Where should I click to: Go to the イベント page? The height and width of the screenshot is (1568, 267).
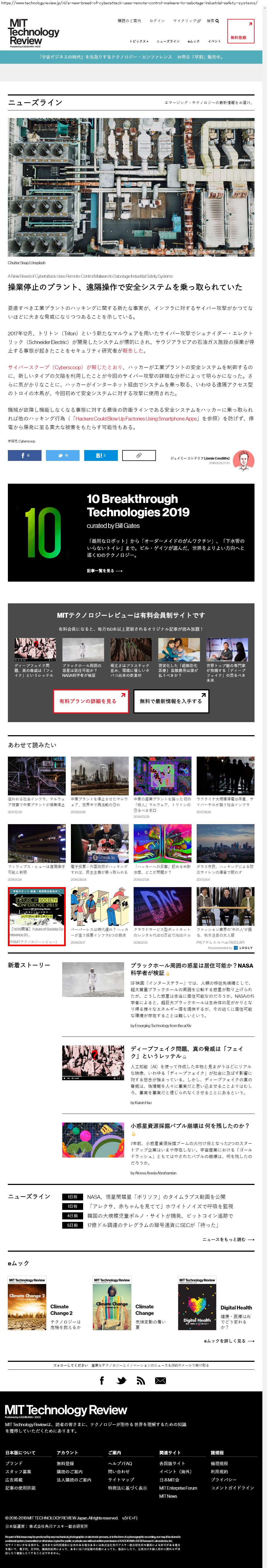point(215,42)
